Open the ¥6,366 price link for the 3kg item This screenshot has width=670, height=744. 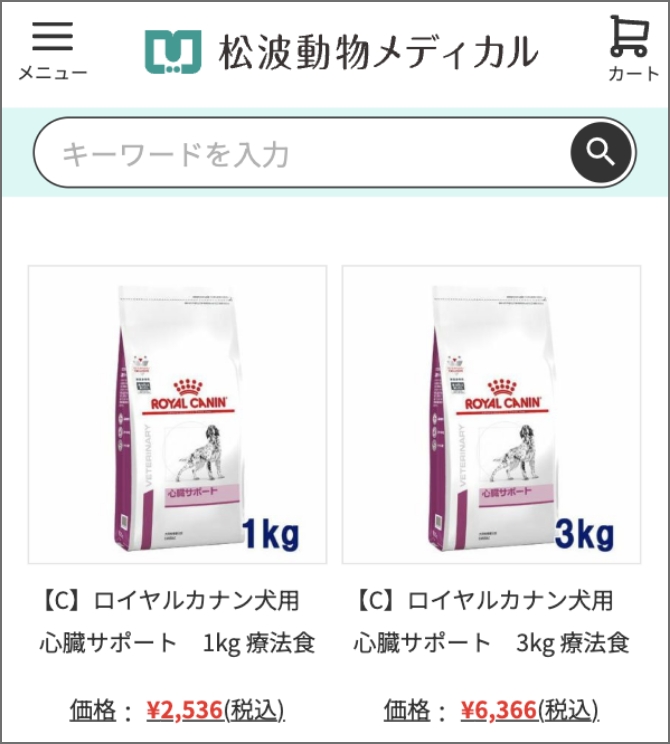coord(499,710)
